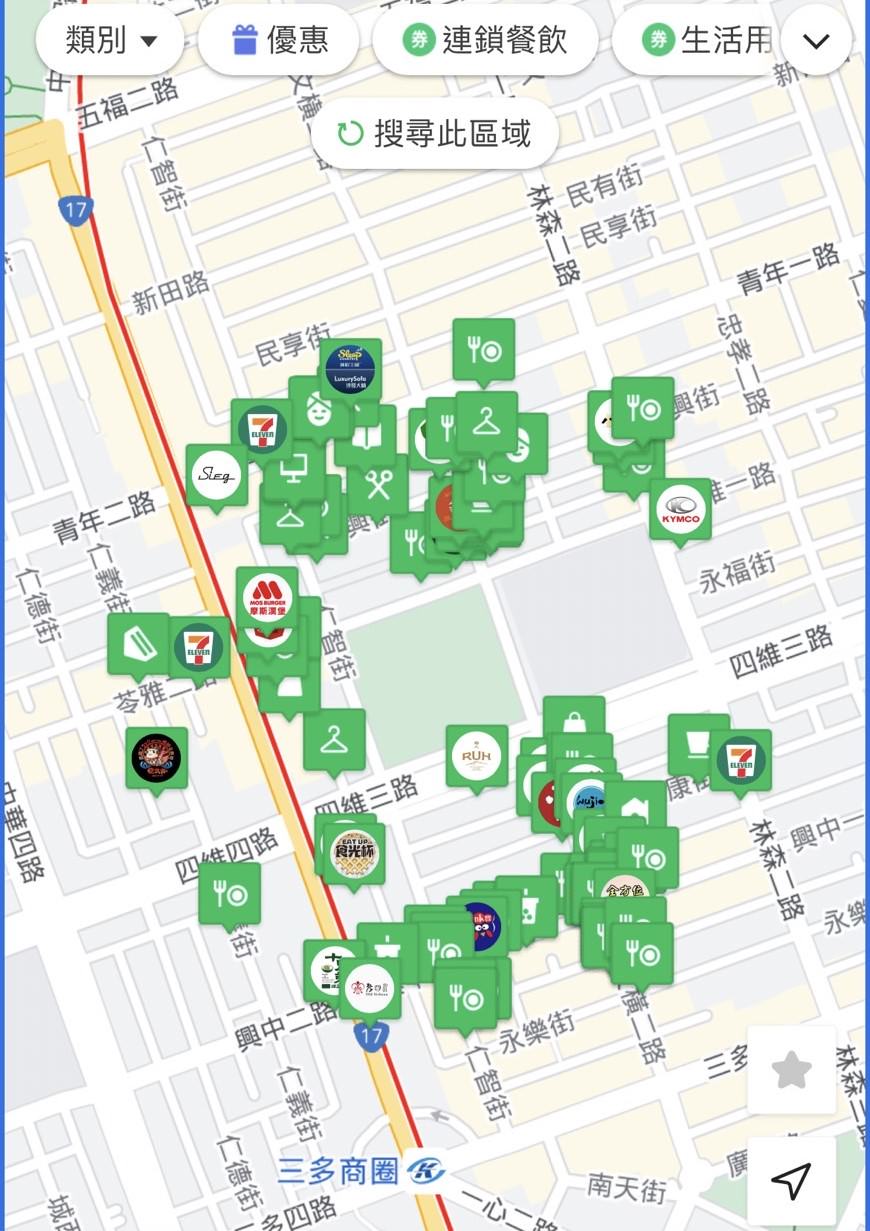Open the KYMCO map pin
The width and height of the screenshot is (870, 1231).
(x=681, y=511)
